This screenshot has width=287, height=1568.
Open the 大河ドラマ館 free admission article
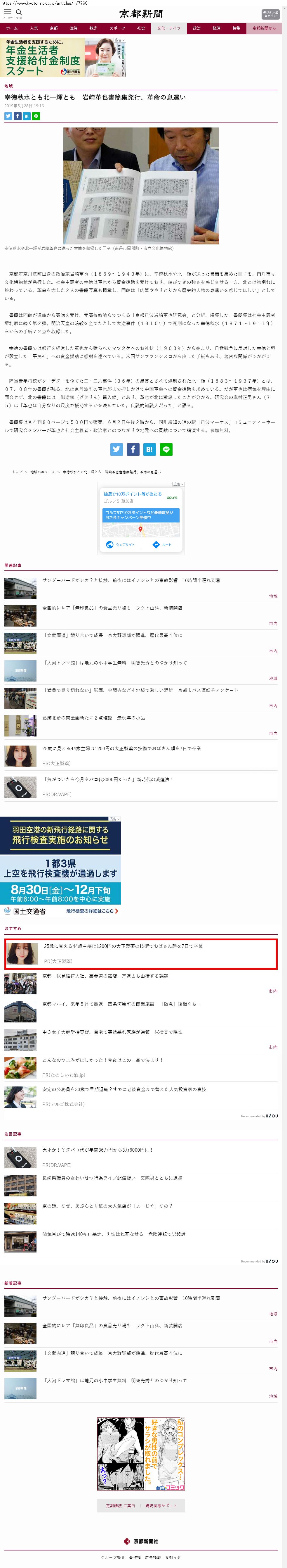point(114,662)
